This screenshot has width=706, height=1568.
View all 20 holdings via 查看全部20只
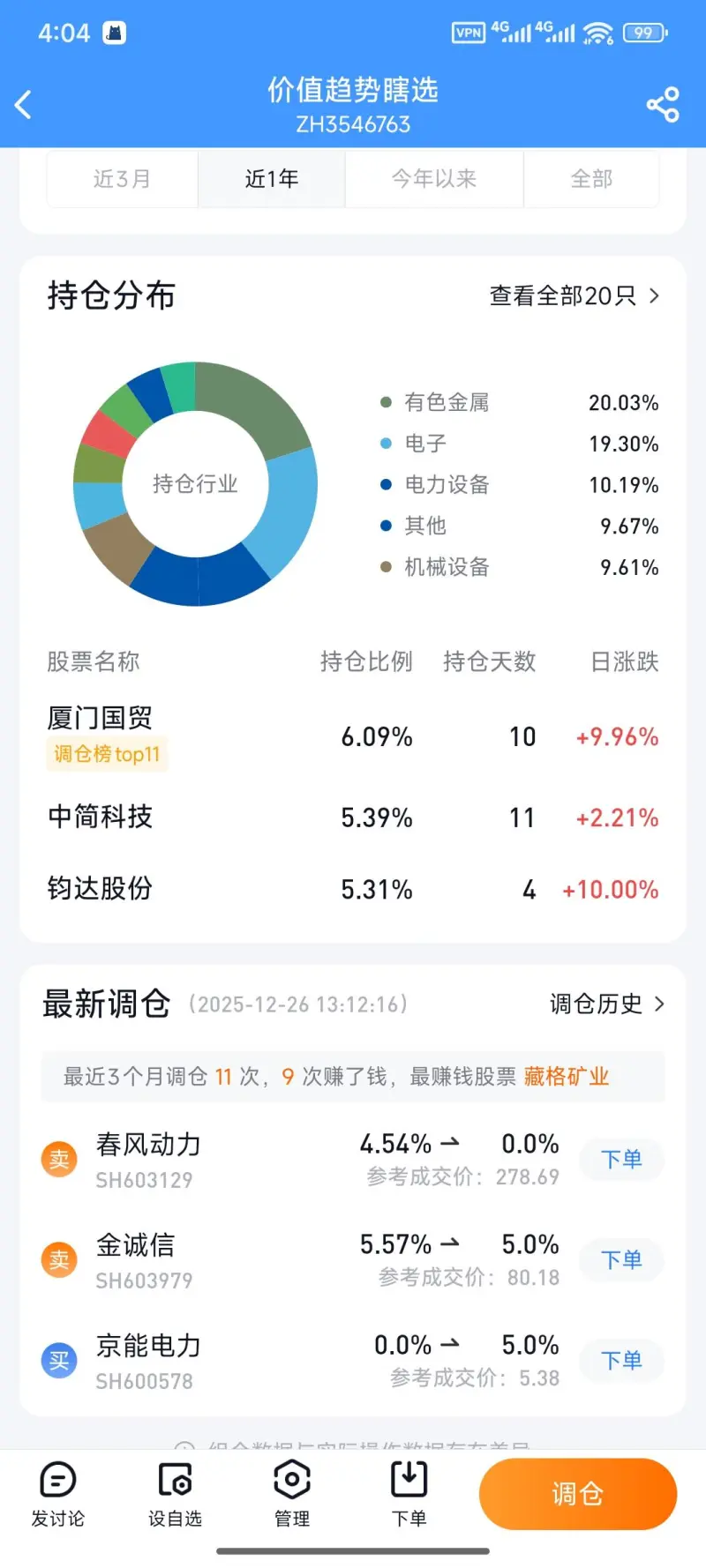click(574, 296)
